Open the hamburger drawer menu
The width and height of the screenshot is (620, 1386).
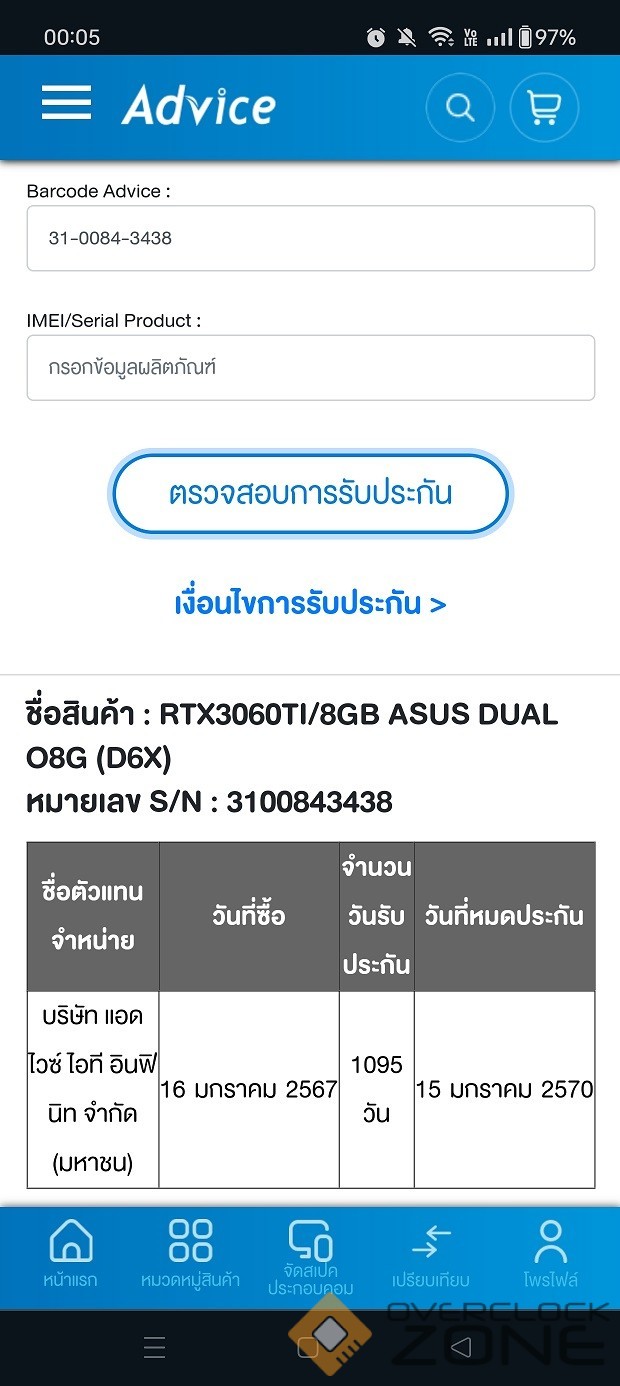click(66, 104)
